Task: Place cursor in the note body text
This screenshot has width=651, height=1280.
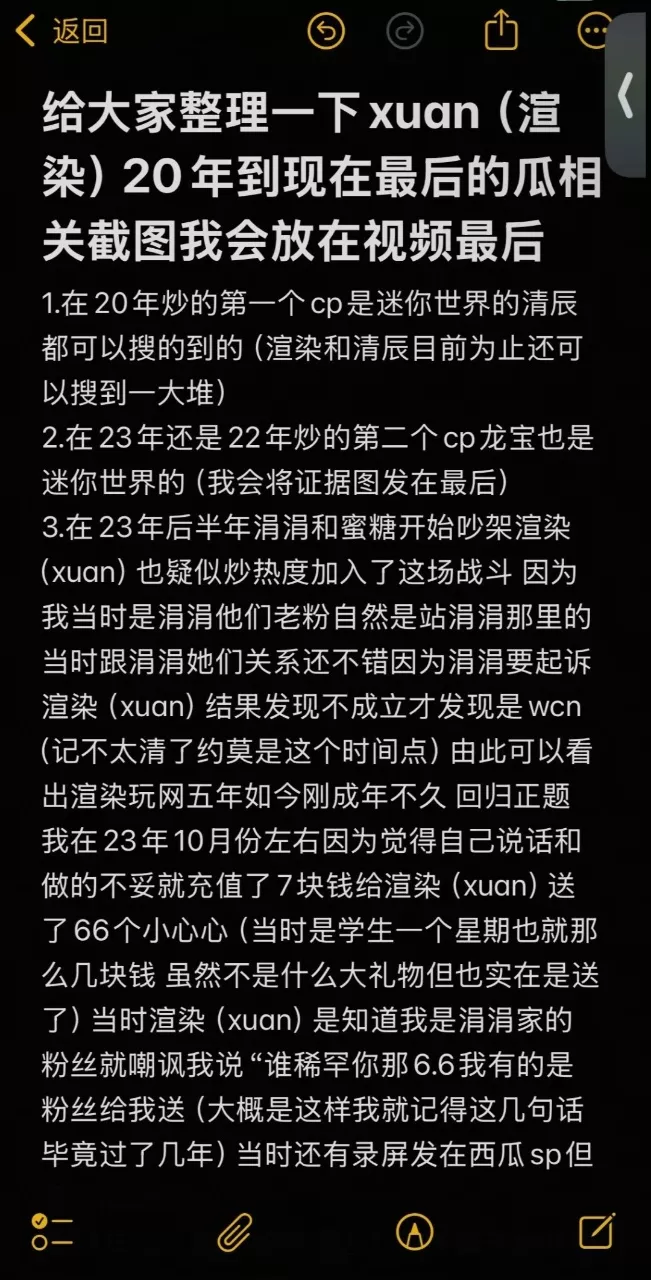Action: 320,700
